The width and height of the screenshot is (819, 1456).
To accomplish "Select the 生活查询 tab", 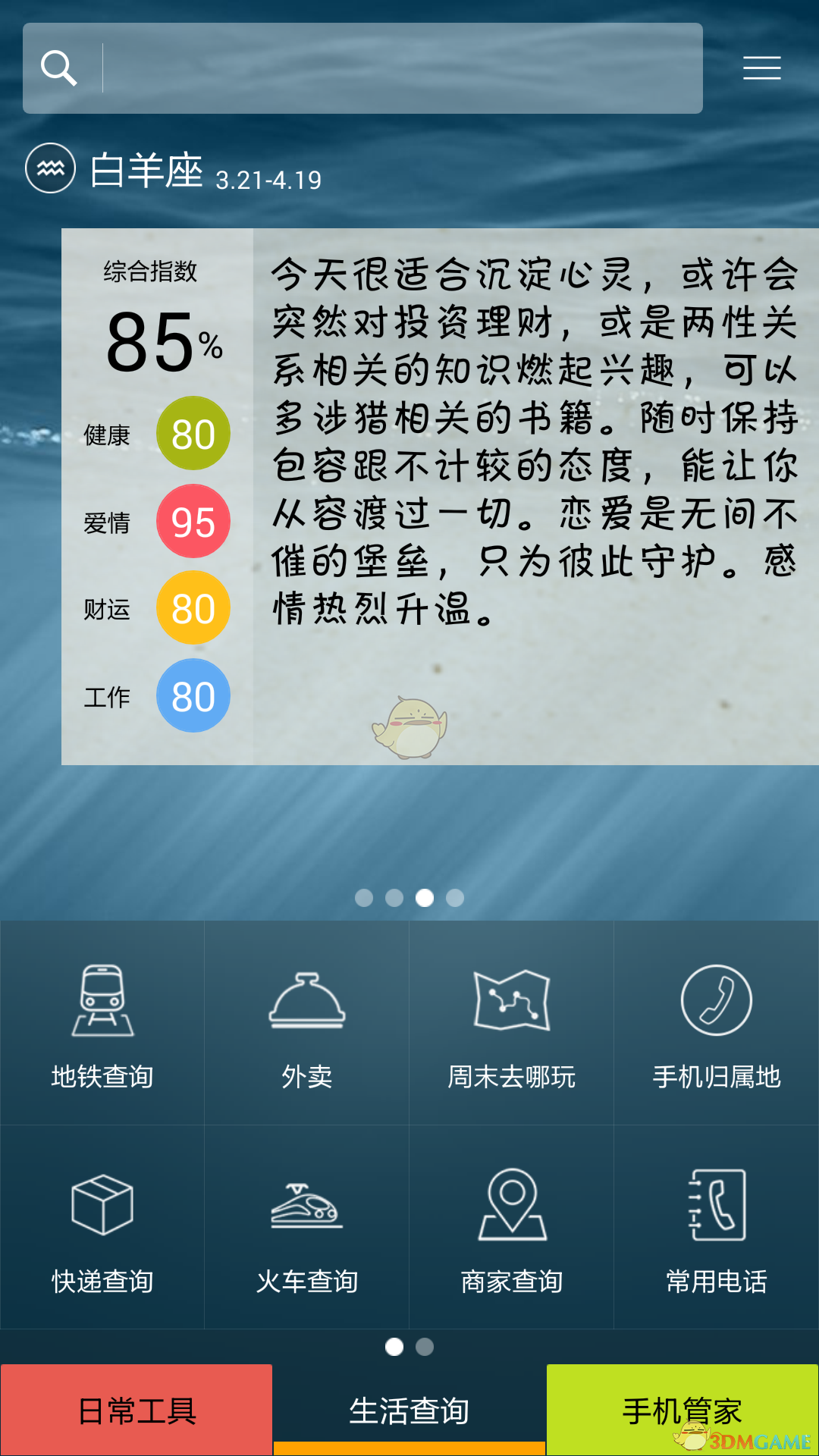I will tap(409, 1410).
